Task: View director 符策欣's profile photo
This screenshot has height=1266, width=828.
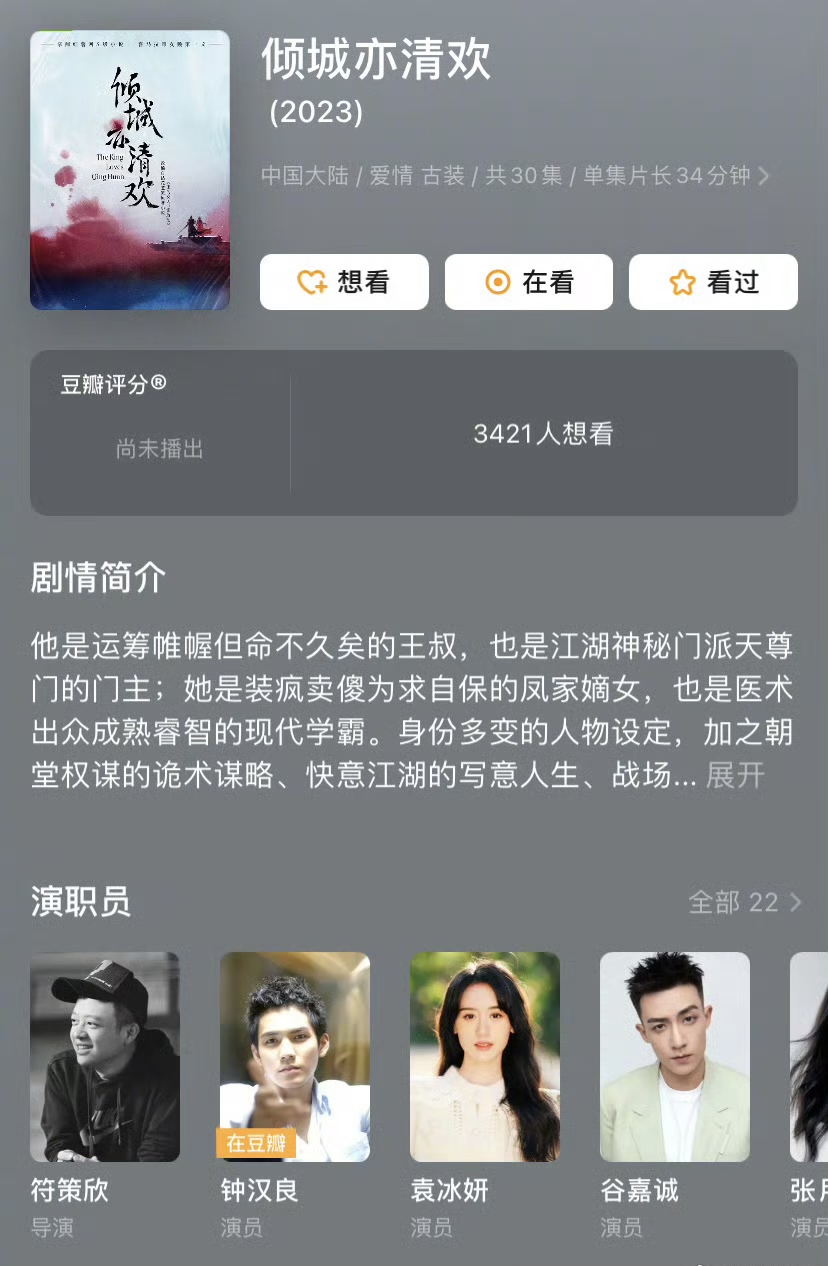Action: tap(104, 1056)
